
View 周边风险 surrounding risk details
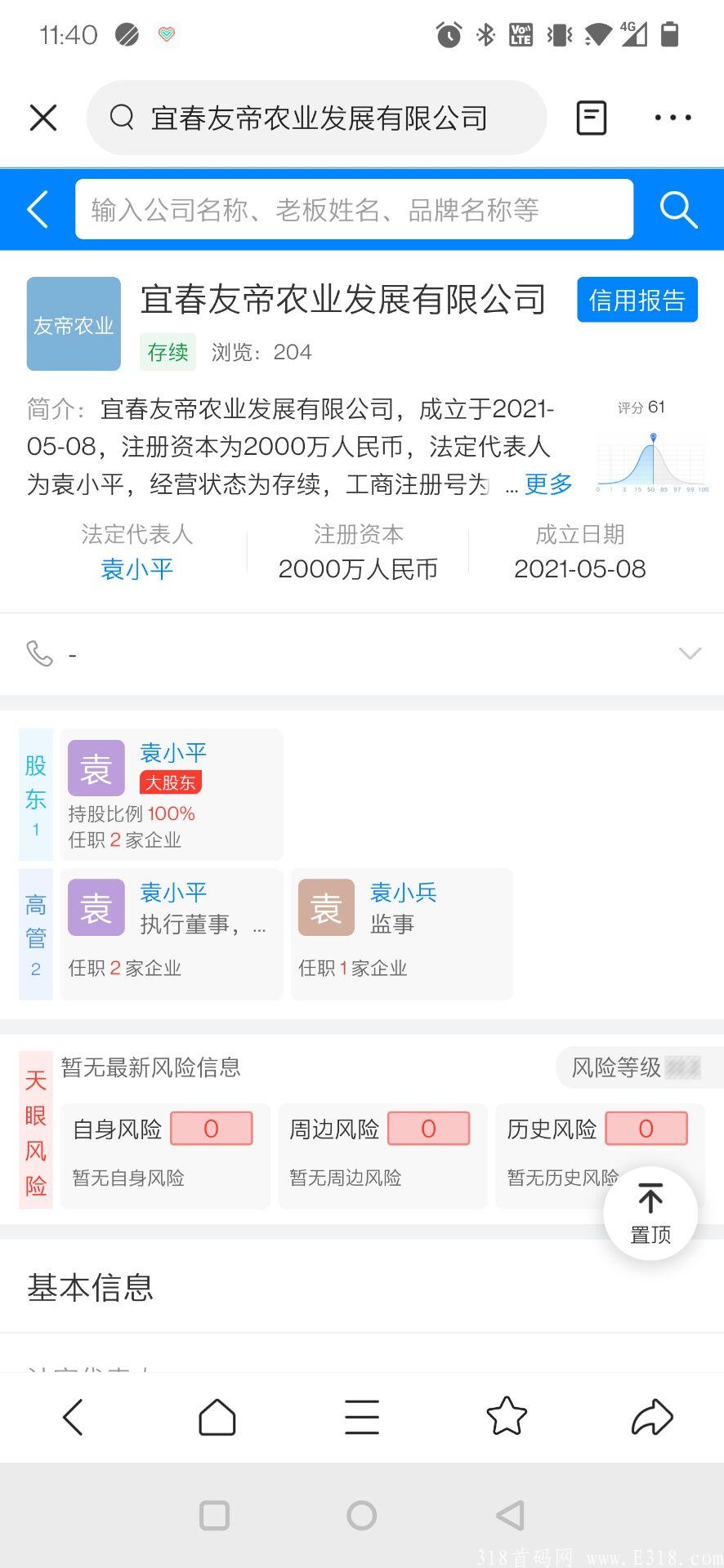pos(382,1155)
